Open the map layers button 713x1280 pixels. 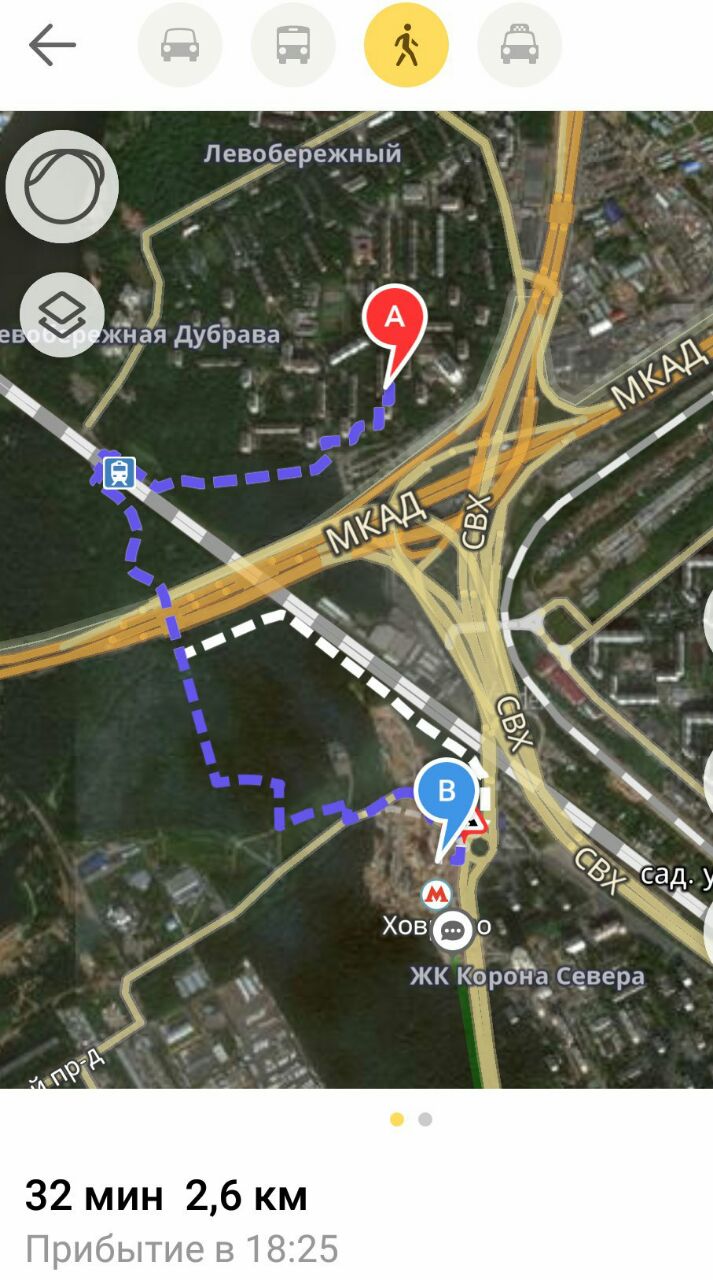(62, 315)
